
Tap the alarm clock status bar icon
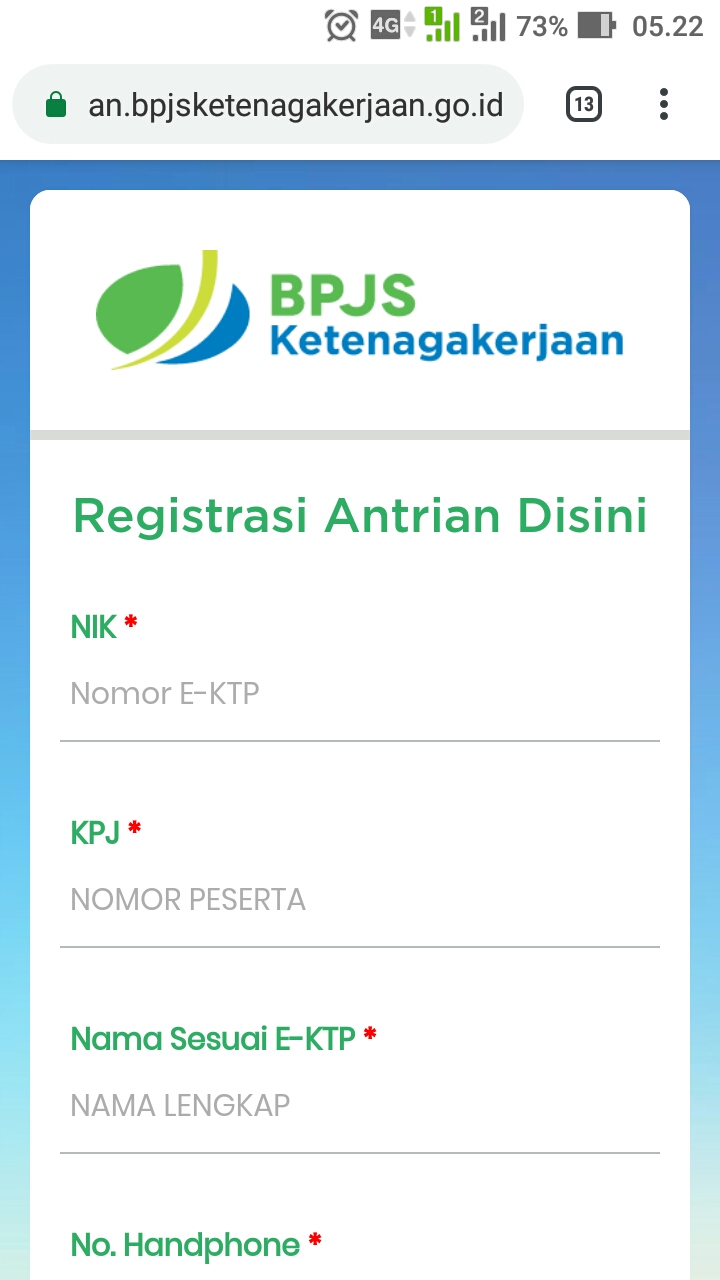pyautogui.click(x=340, y=25)
